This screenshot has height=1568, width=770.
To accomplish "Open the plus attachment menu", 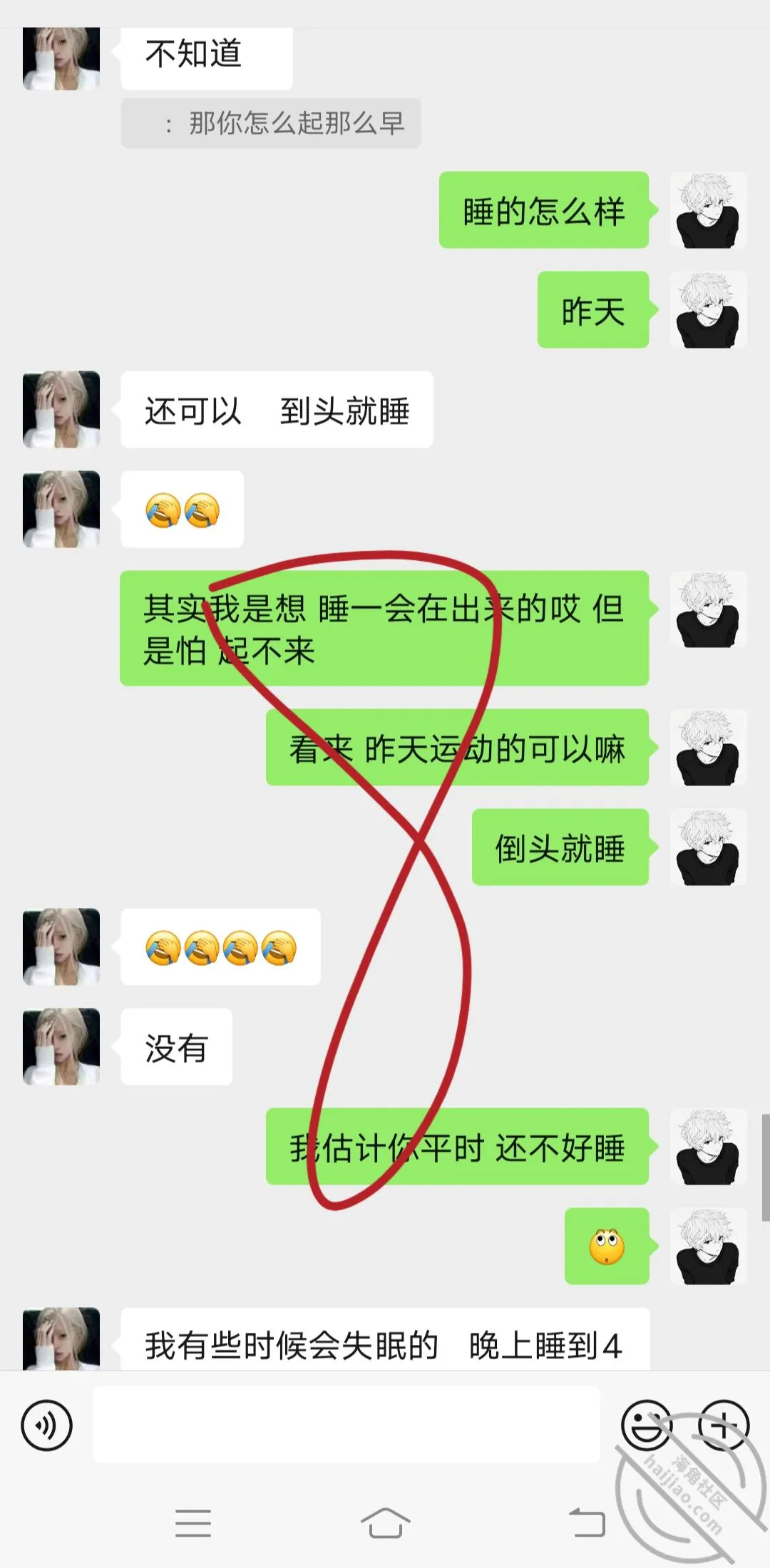I will coord(724,1425).
